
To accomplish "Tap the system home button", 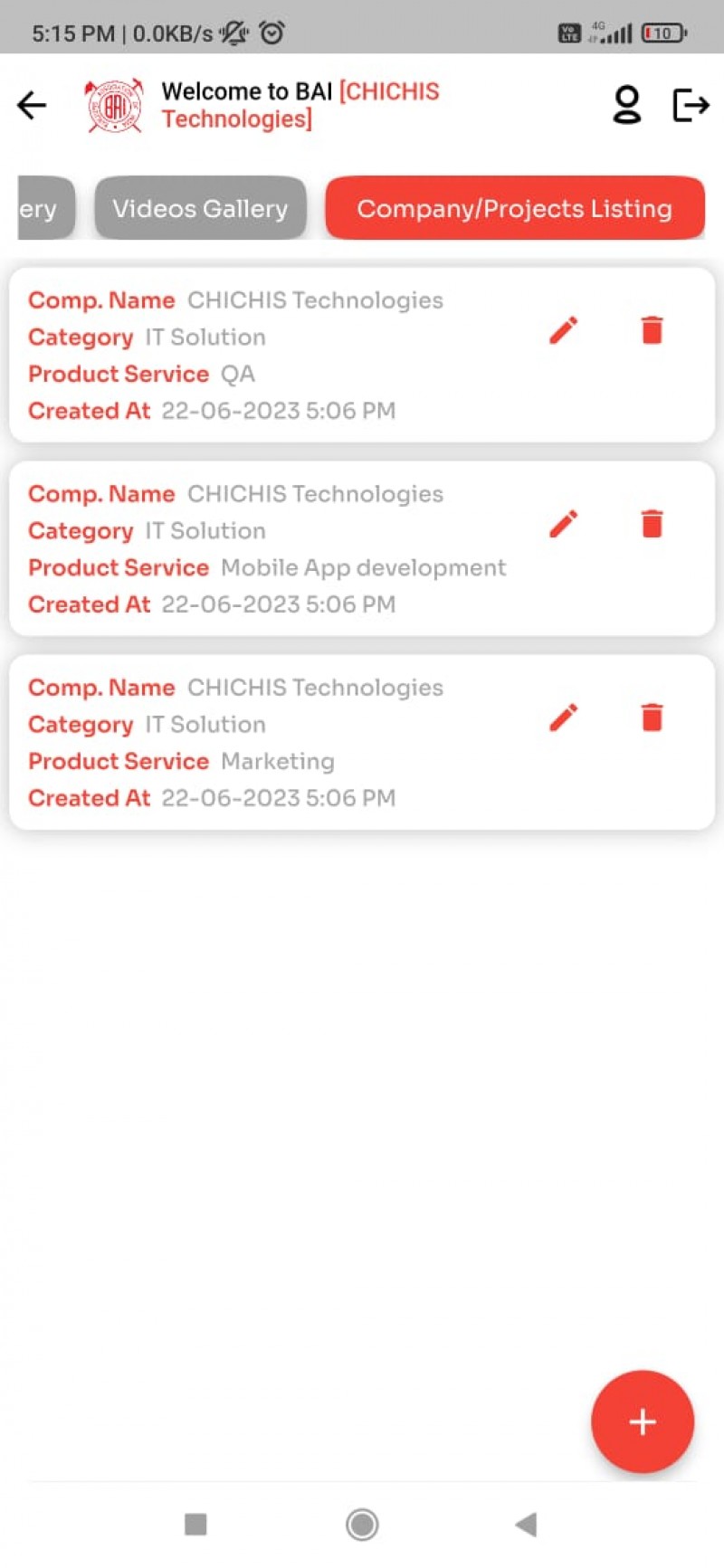I will pyautogui.click(x=362, y=1525).
